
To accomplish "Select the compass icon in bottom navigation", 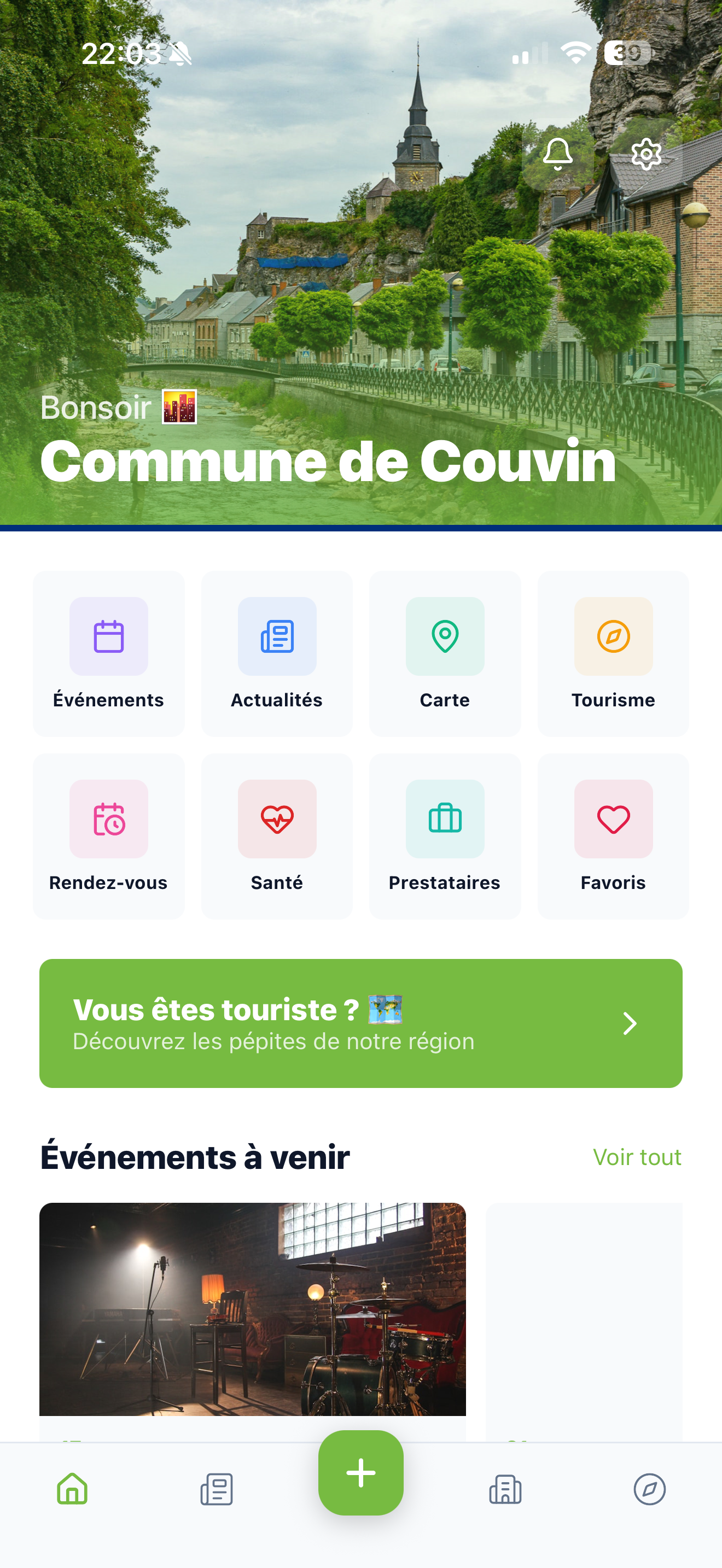I will coord(650,1489).
